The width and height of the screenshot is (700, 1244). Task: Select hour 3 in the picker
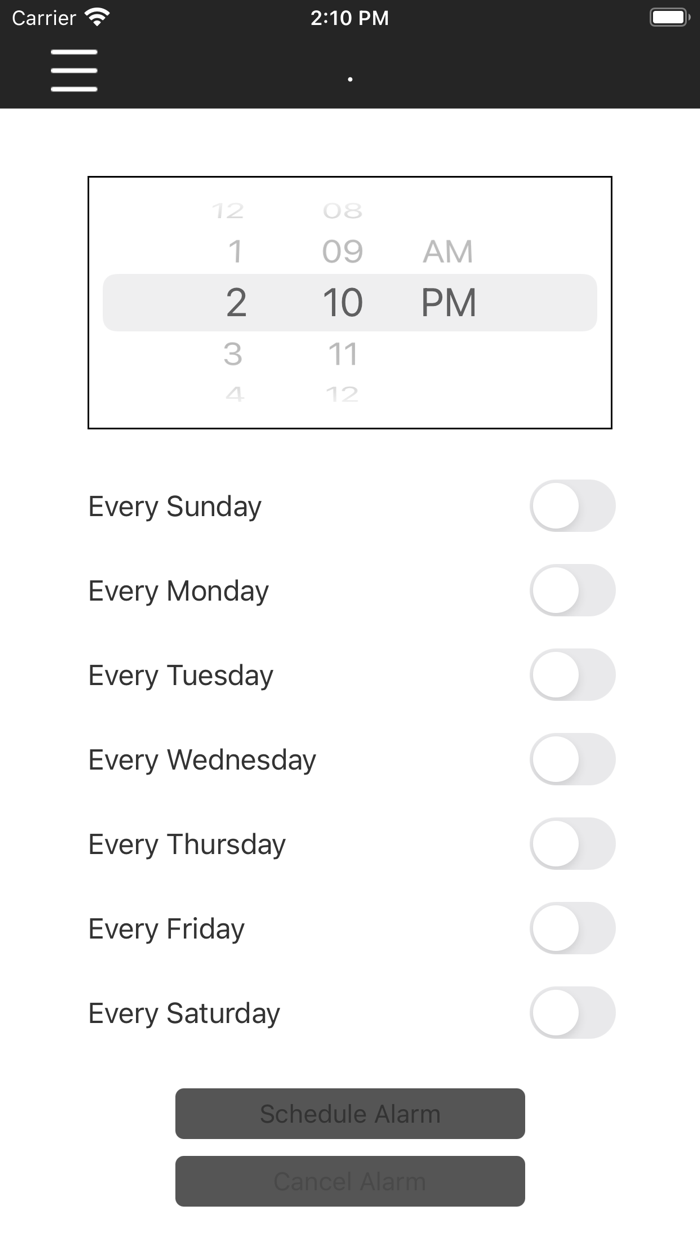234,354
